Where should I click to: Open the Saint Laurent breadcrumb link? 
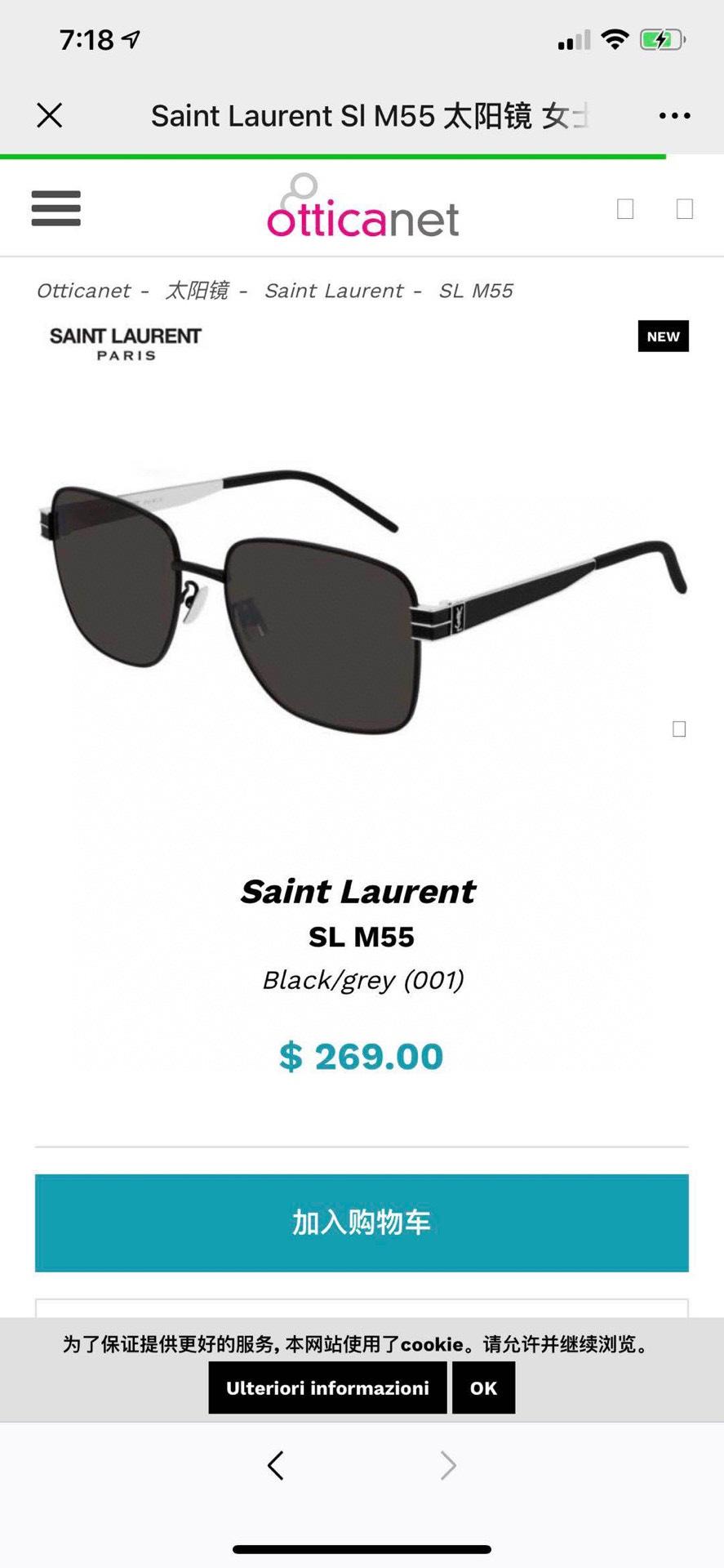point(333,291)
